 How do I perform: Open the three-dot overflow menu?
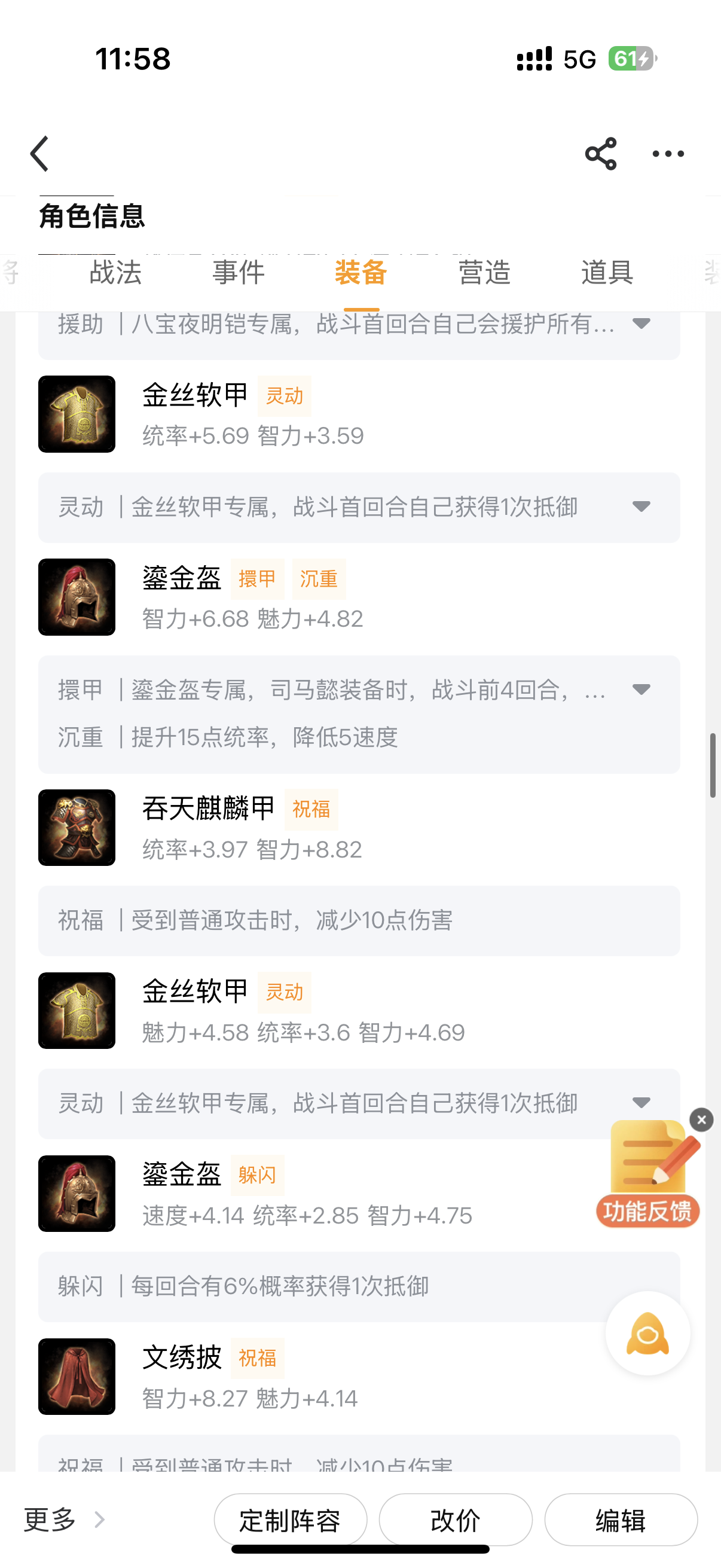[667, 153]
